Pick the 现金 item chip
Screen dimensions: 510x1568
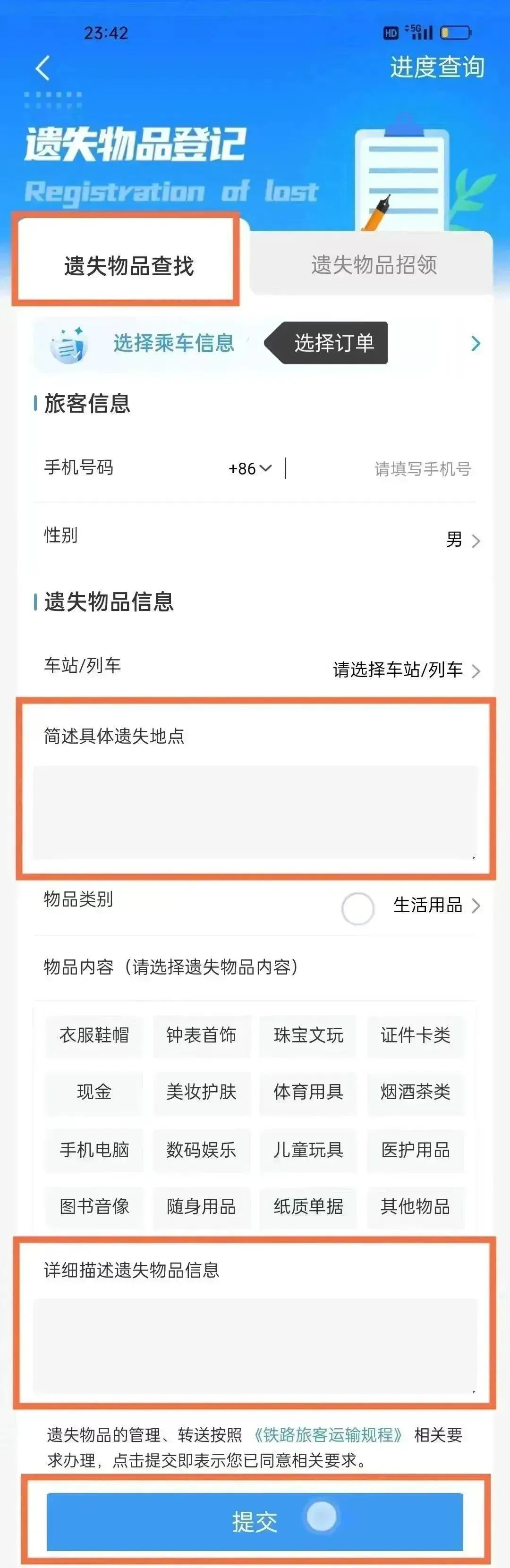pos(93,1092)
